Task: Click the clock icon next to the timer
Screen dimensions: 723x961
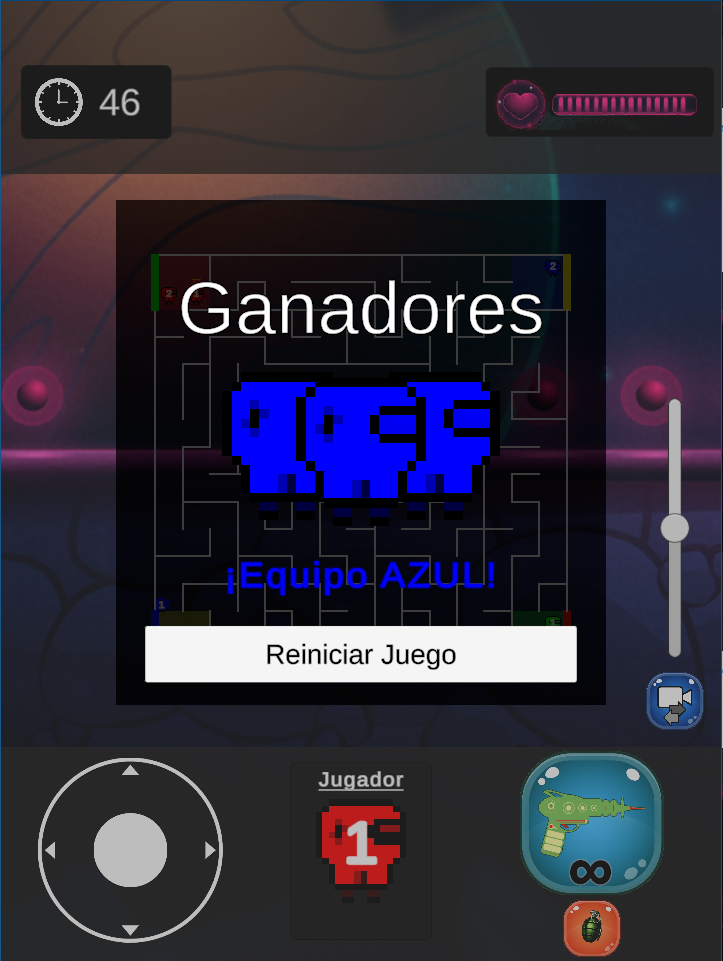Action: click(x=59, y=101)
